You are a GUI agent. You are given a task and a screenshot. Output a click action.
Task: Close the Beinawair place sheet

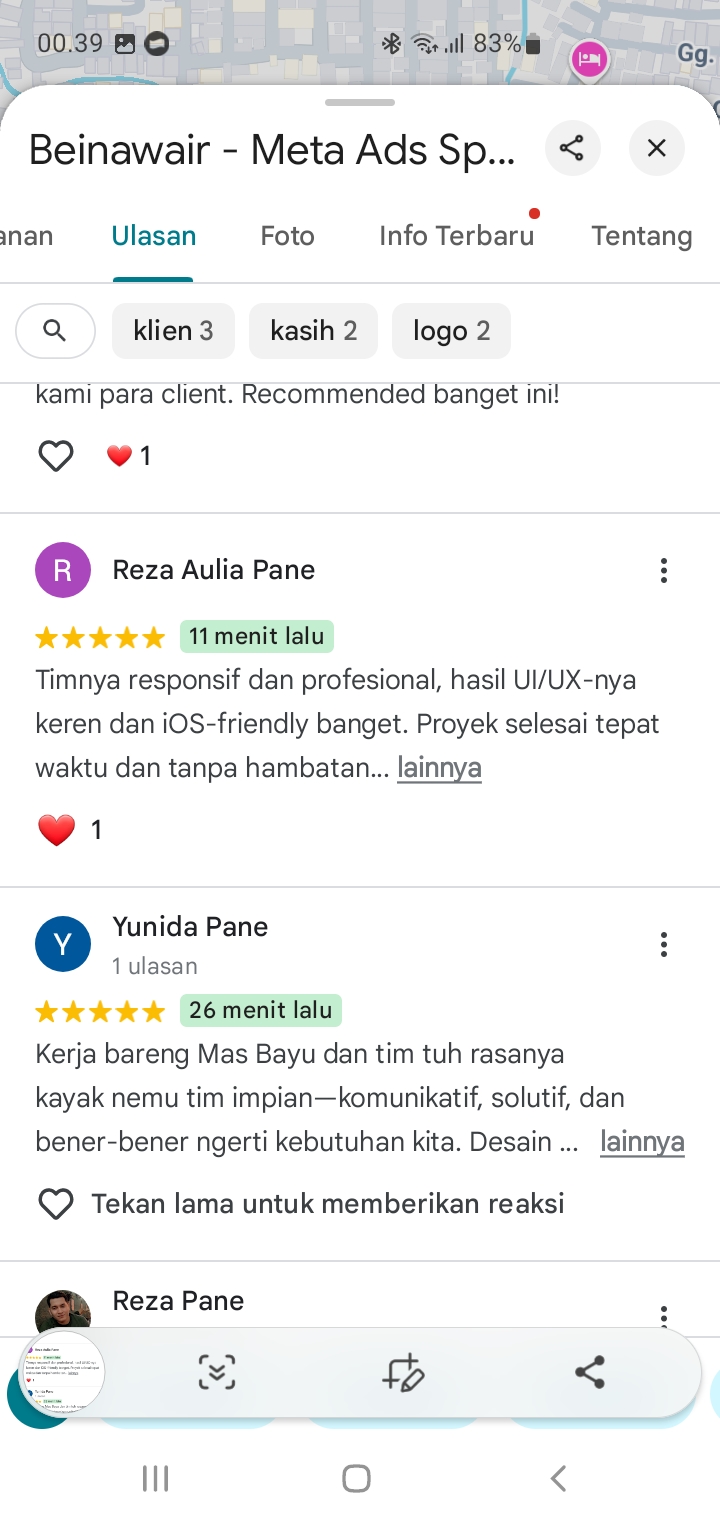pos(656,149)
